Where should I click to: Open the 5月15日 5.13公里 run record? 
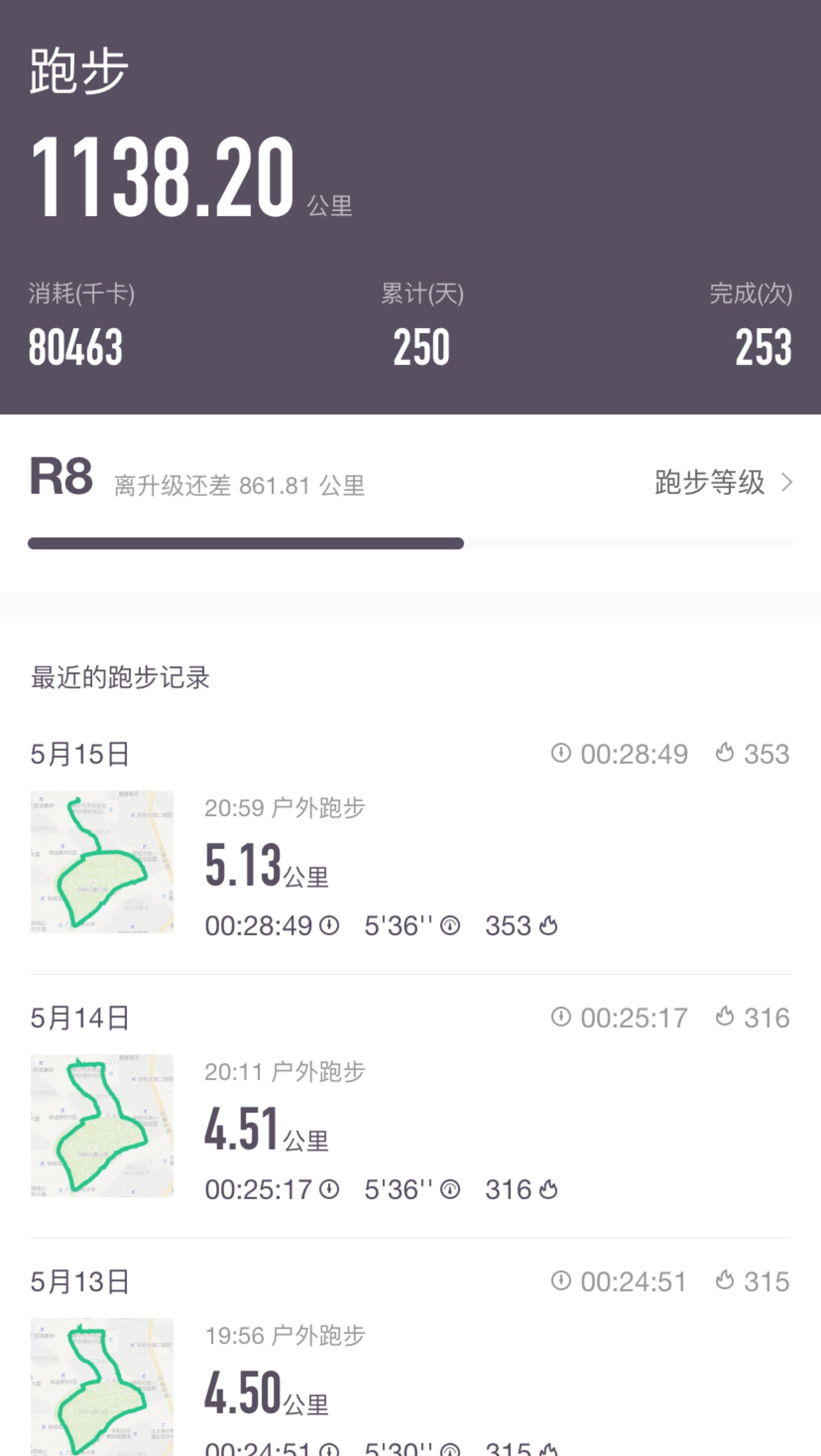(x=410, y=842)
